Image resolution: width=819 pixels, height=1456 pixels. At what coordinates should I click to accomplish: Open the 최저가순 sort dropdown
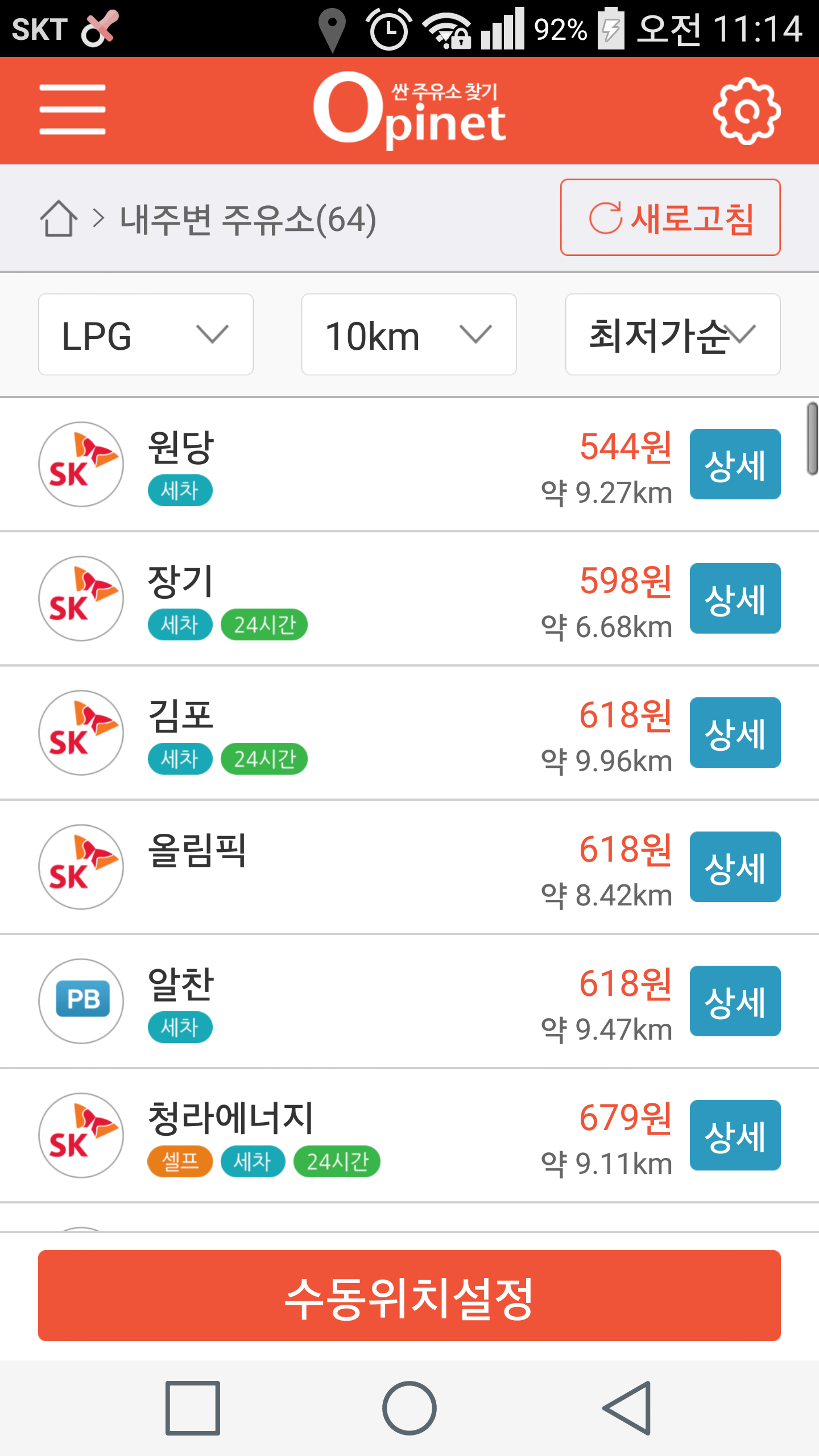673,334
